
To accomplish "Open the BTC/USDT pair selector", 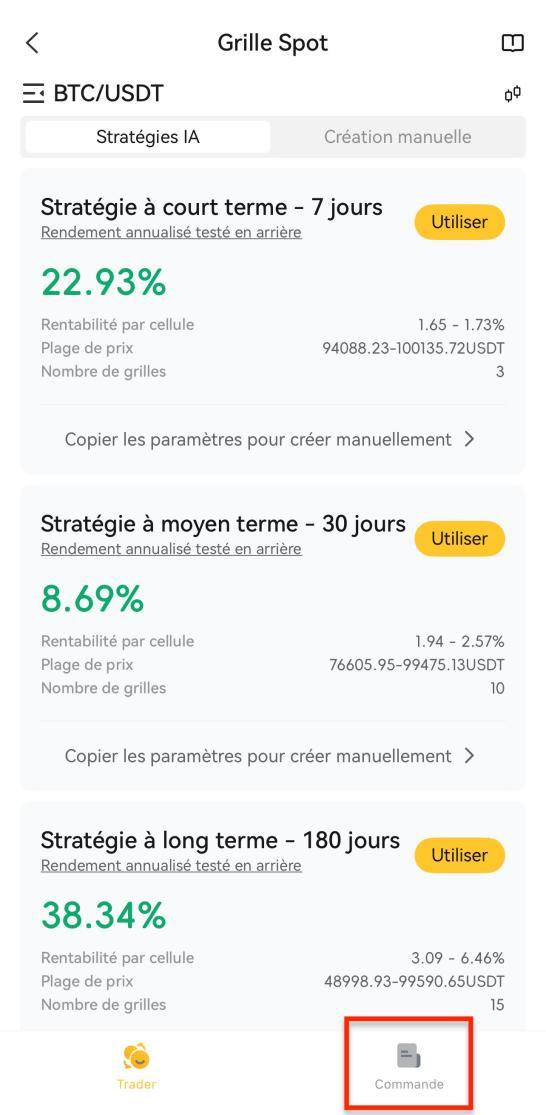I will click(93, 93).
